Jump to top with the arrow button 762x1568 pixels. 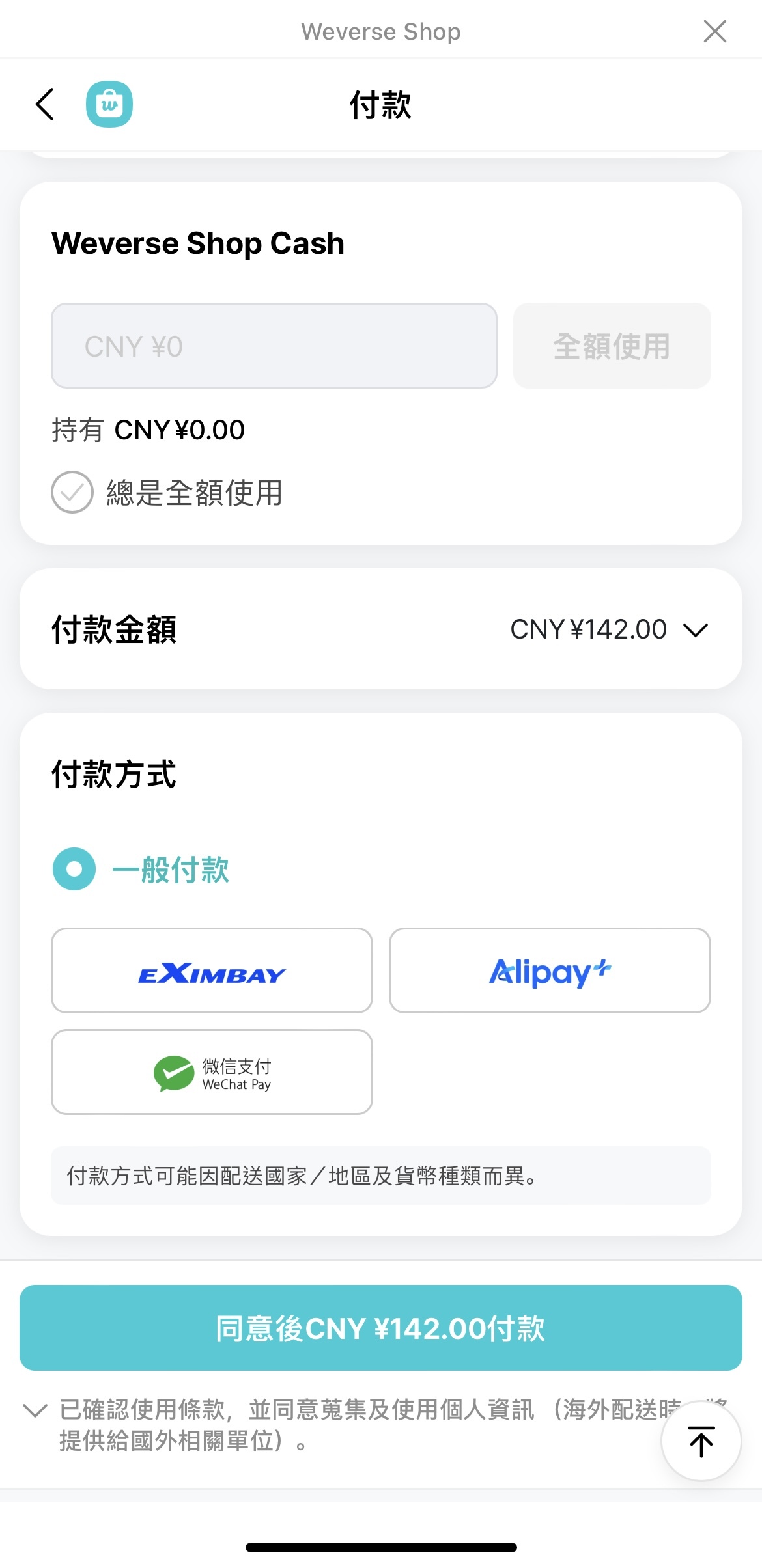coord(701,1441)
